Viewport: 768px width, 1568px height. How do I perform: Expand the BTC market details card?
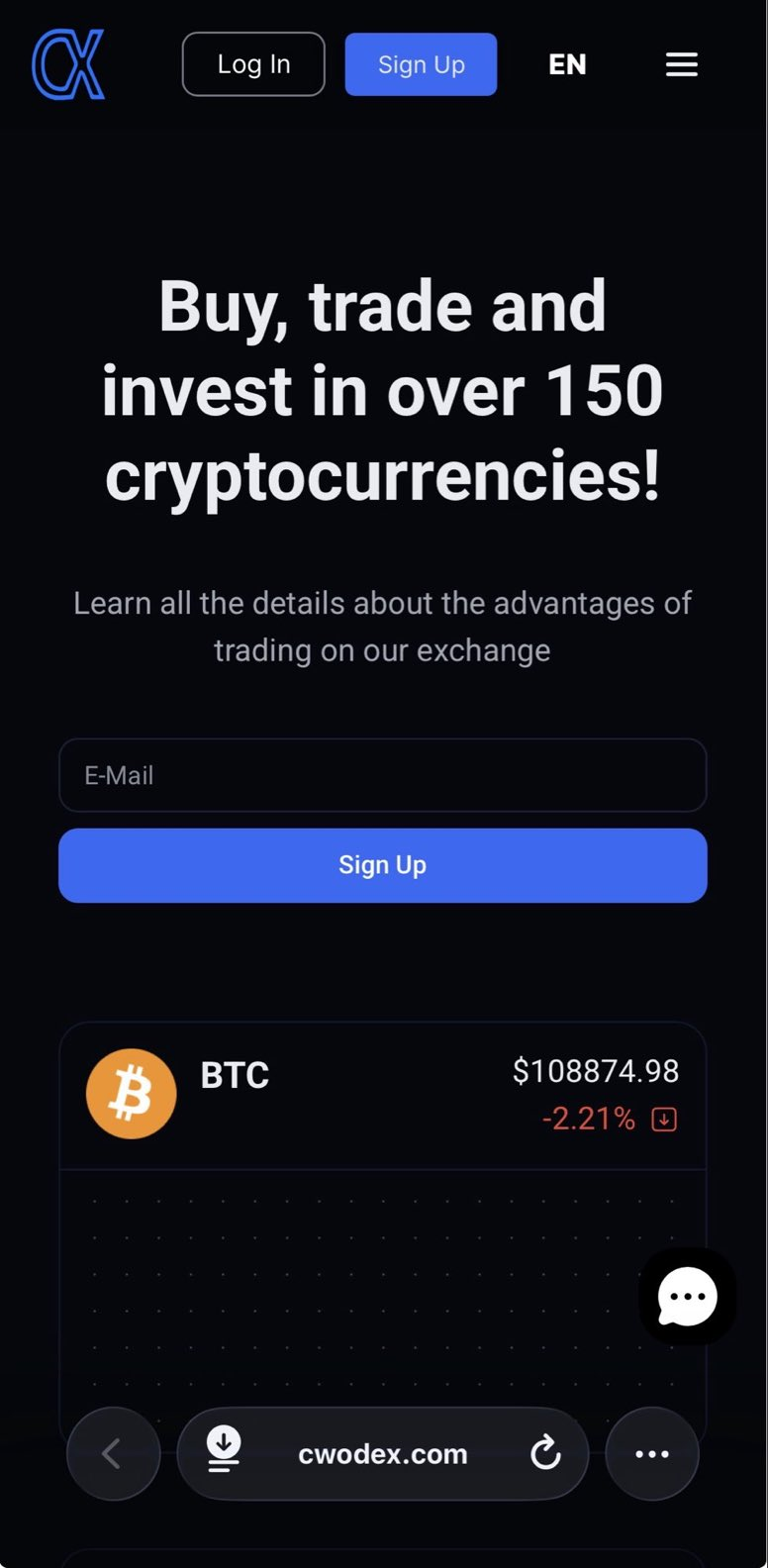pos(383,1093)
